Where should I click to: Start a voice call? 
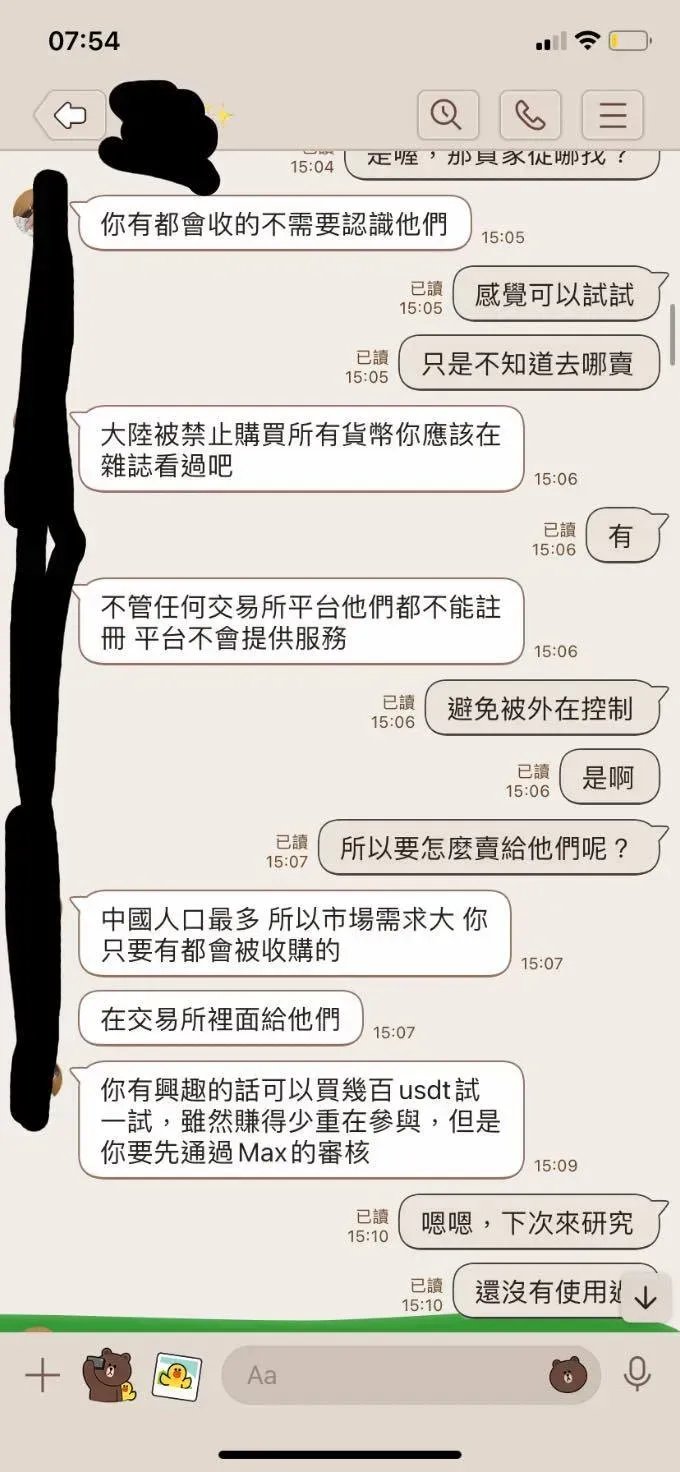point(530,115)
